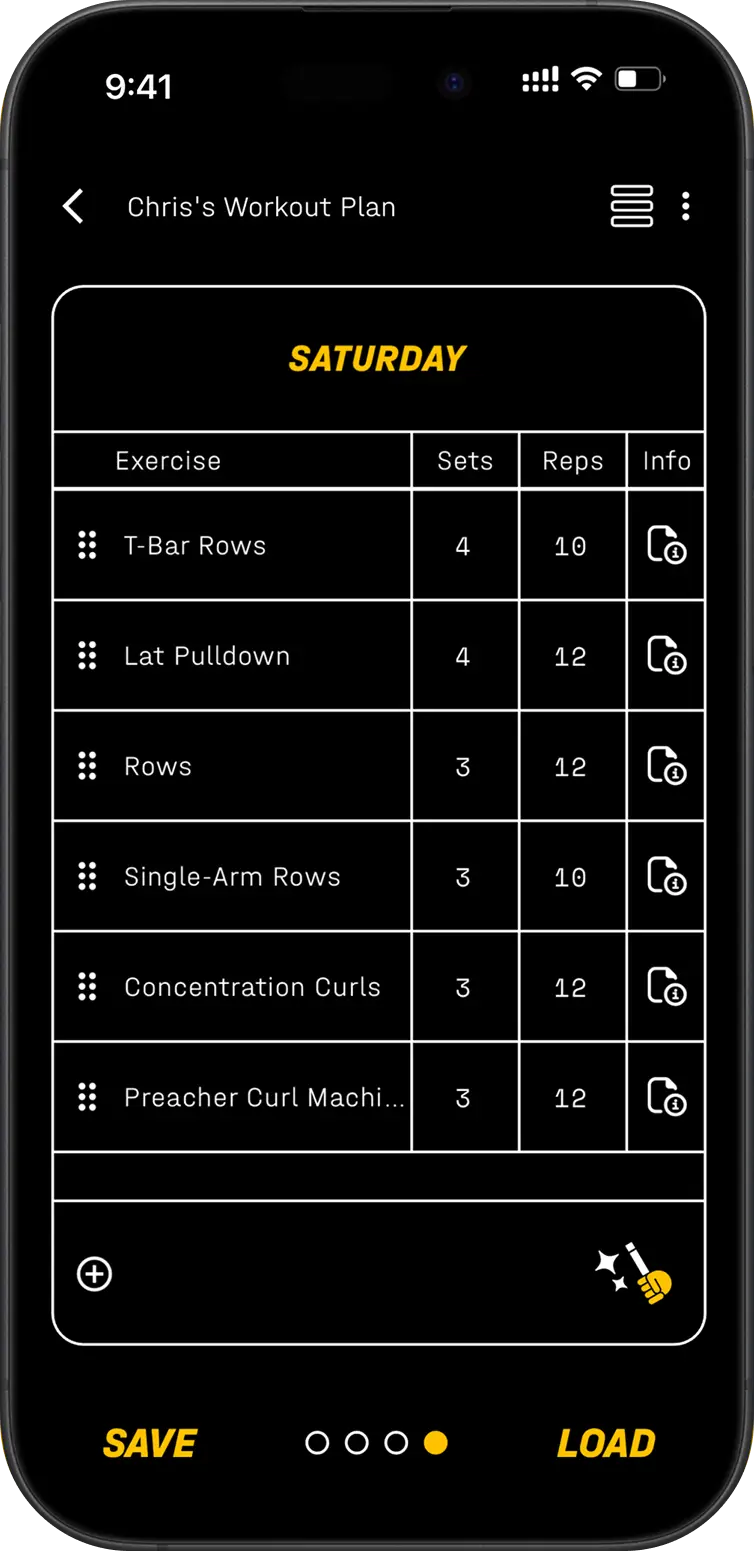Show info for Single-Arm Rows

666,876
